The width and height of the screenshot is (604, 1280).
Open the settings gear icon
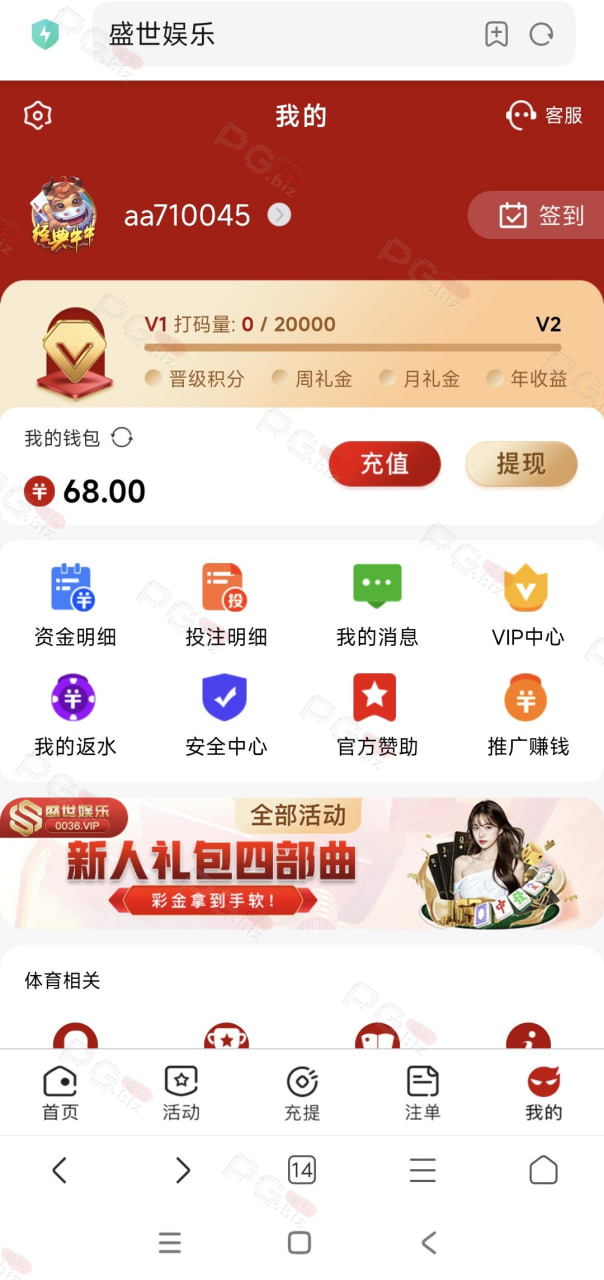click(37, 115)
